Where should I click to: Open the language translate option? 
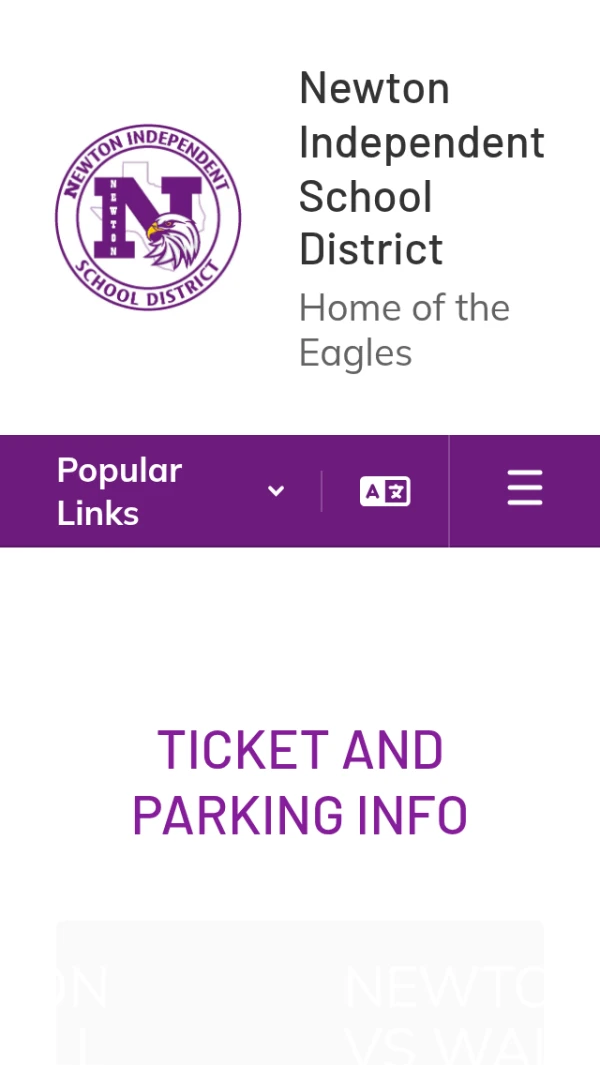385,491
